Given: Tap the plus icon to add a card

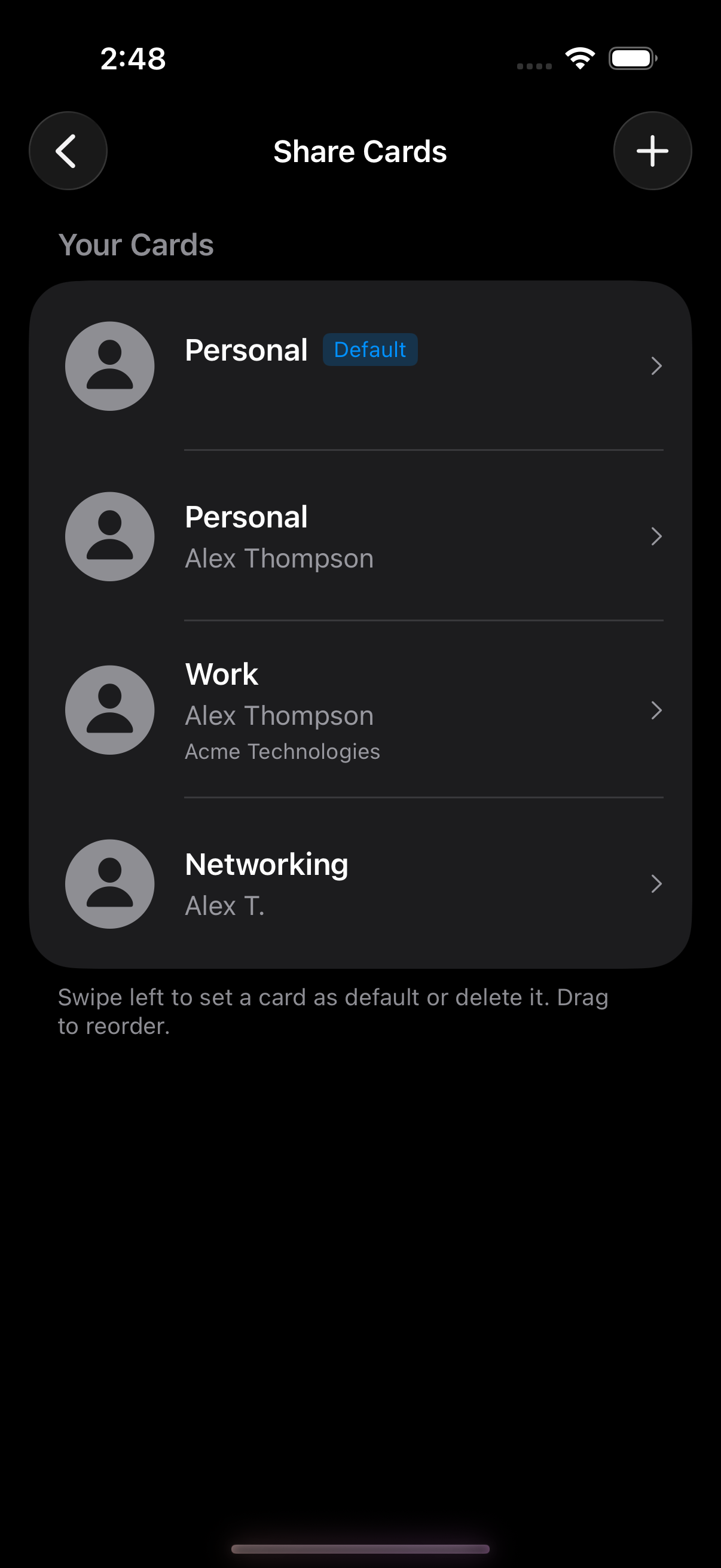Looking at the screenshot, I should [652, 150].
